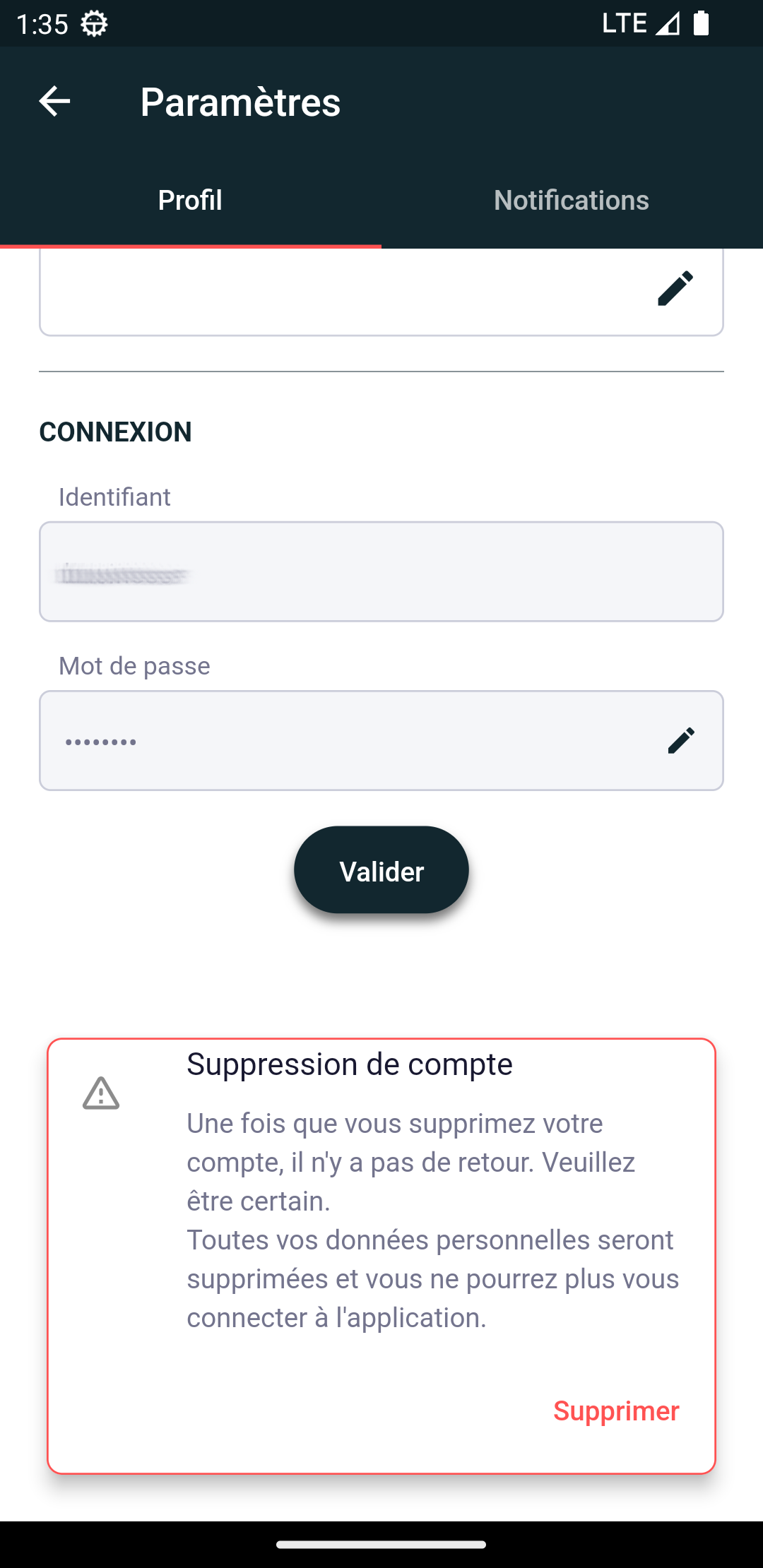Tap the Identifiant input field
Viewport: 763px width, 1568px height.
(x=381, y=571)
